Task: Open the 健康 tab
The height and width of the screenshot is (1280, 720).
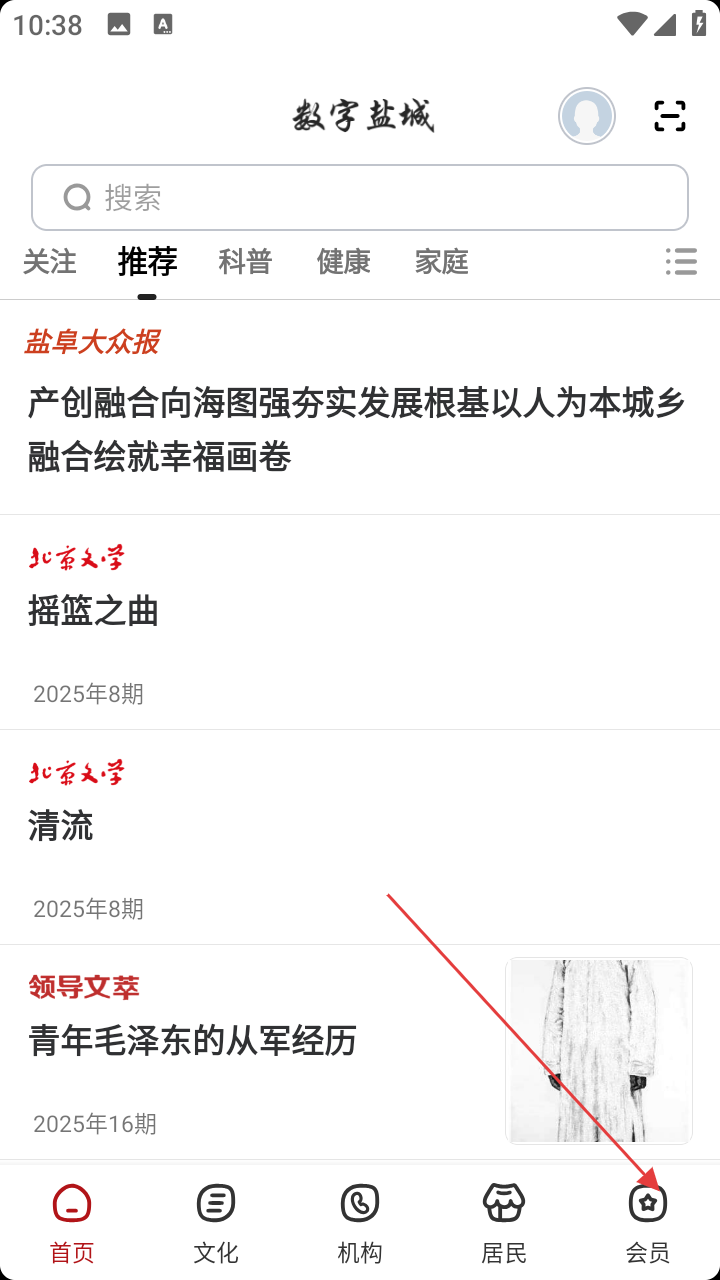Action: coord(343,262)
